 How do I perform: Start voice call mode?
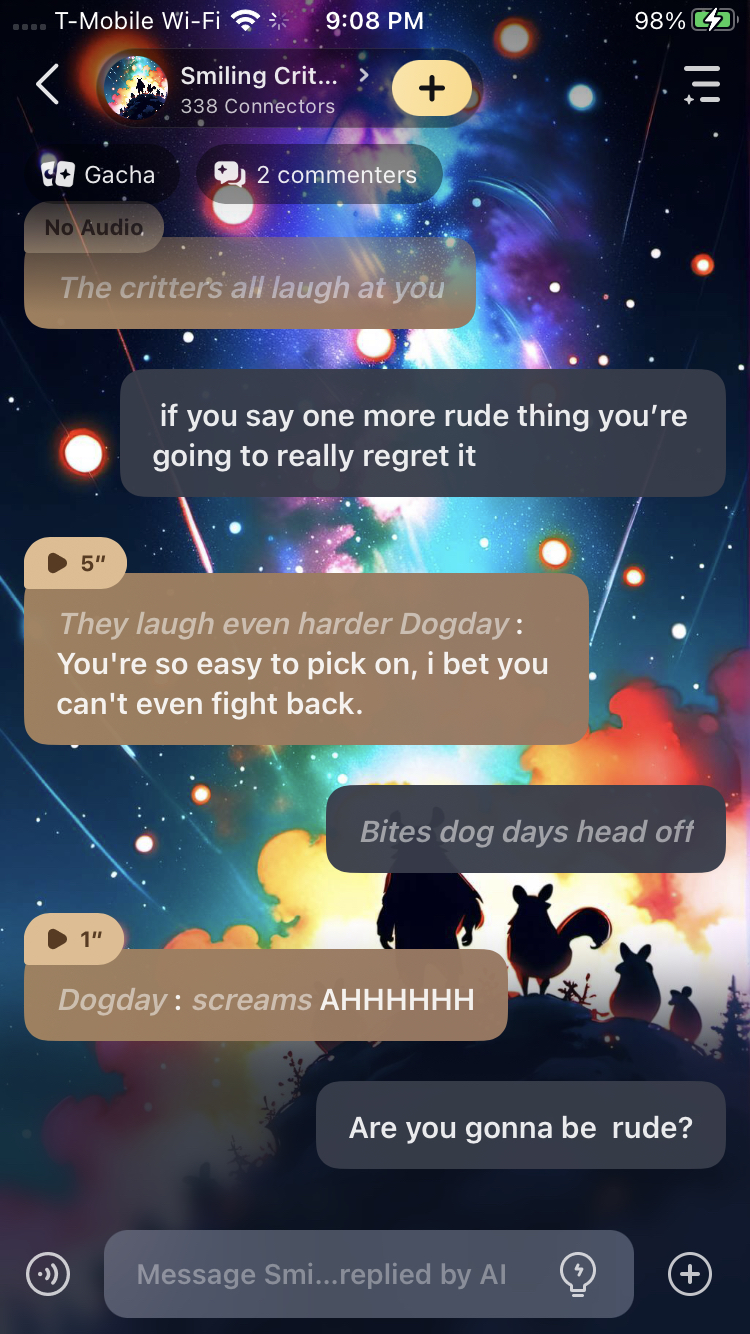click(48, 1274)
